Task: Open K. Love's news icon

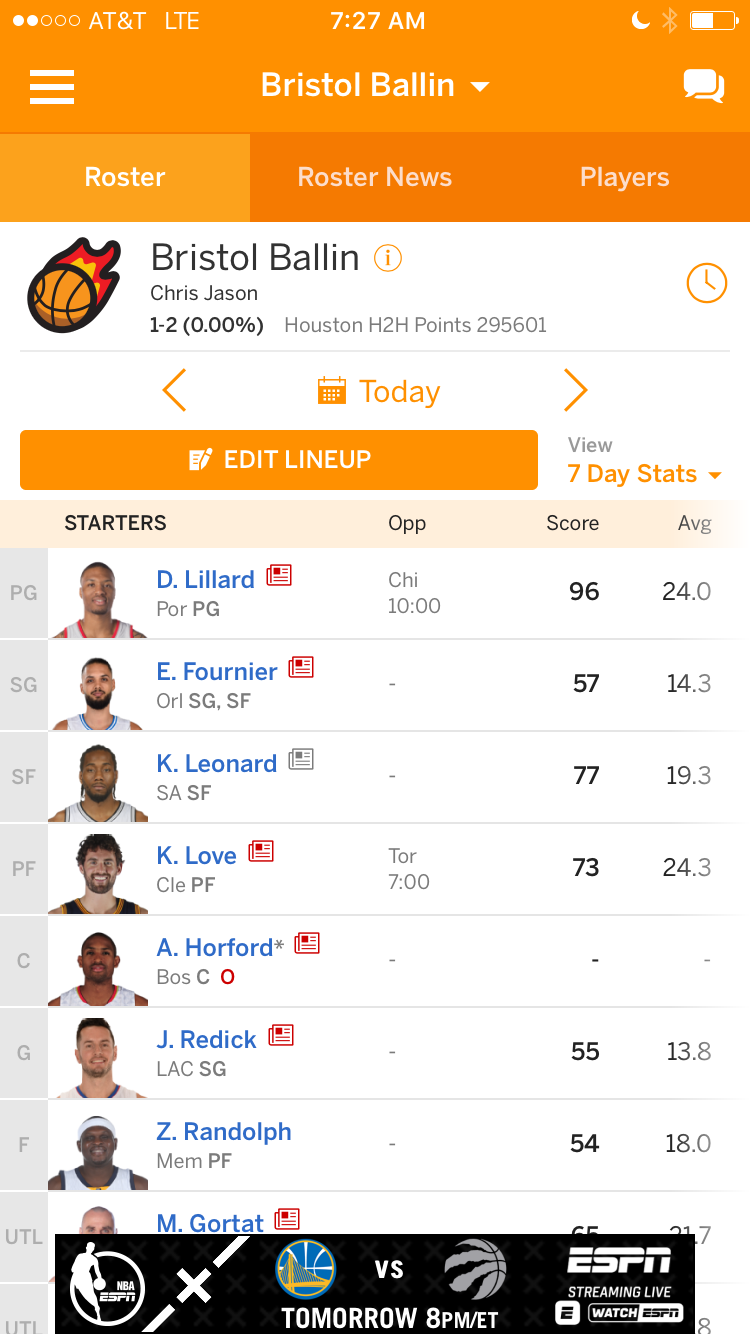Action: point(261,851)
